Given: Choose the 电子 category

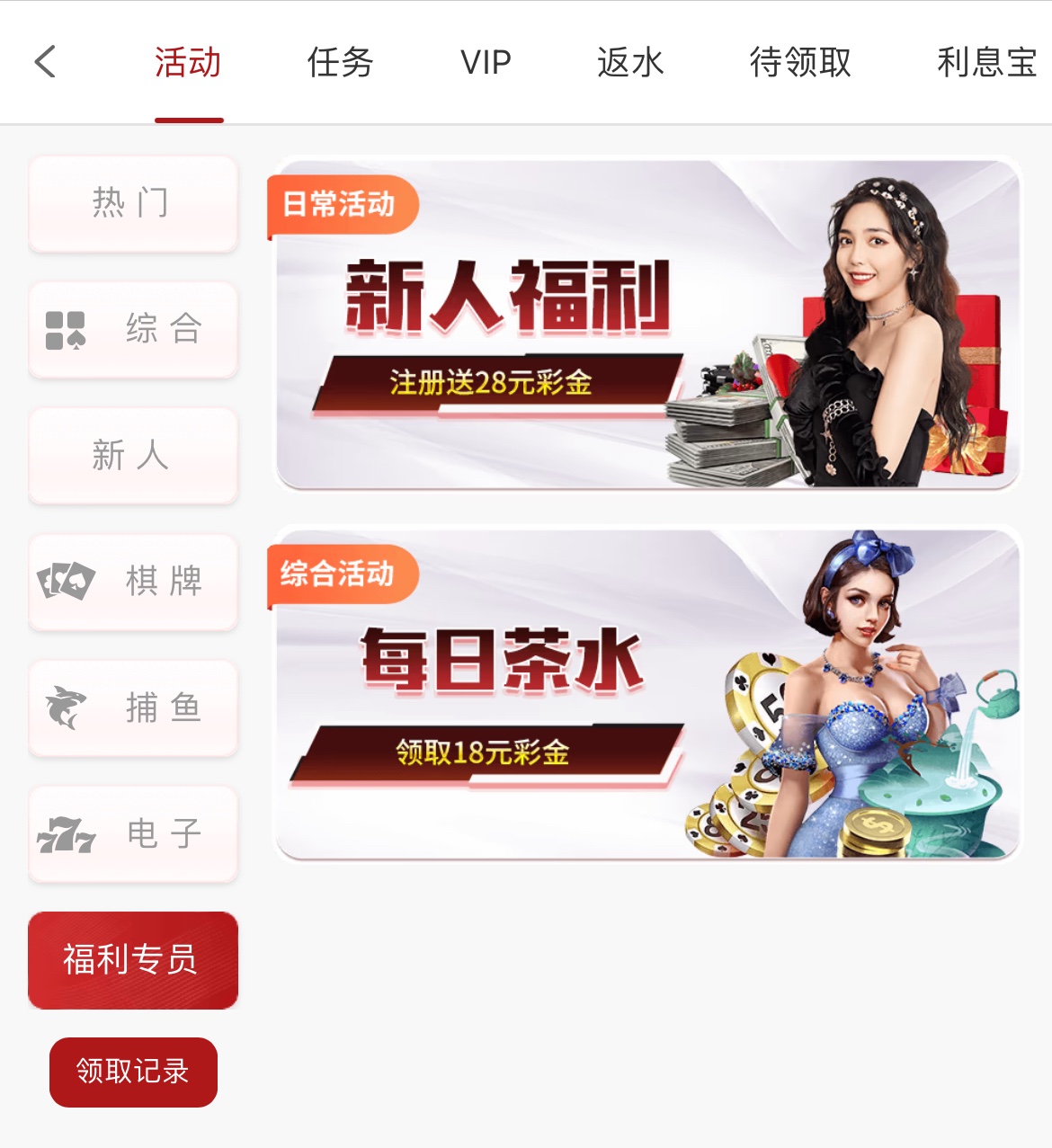Looking at the screenshot, I should point(133,834).
